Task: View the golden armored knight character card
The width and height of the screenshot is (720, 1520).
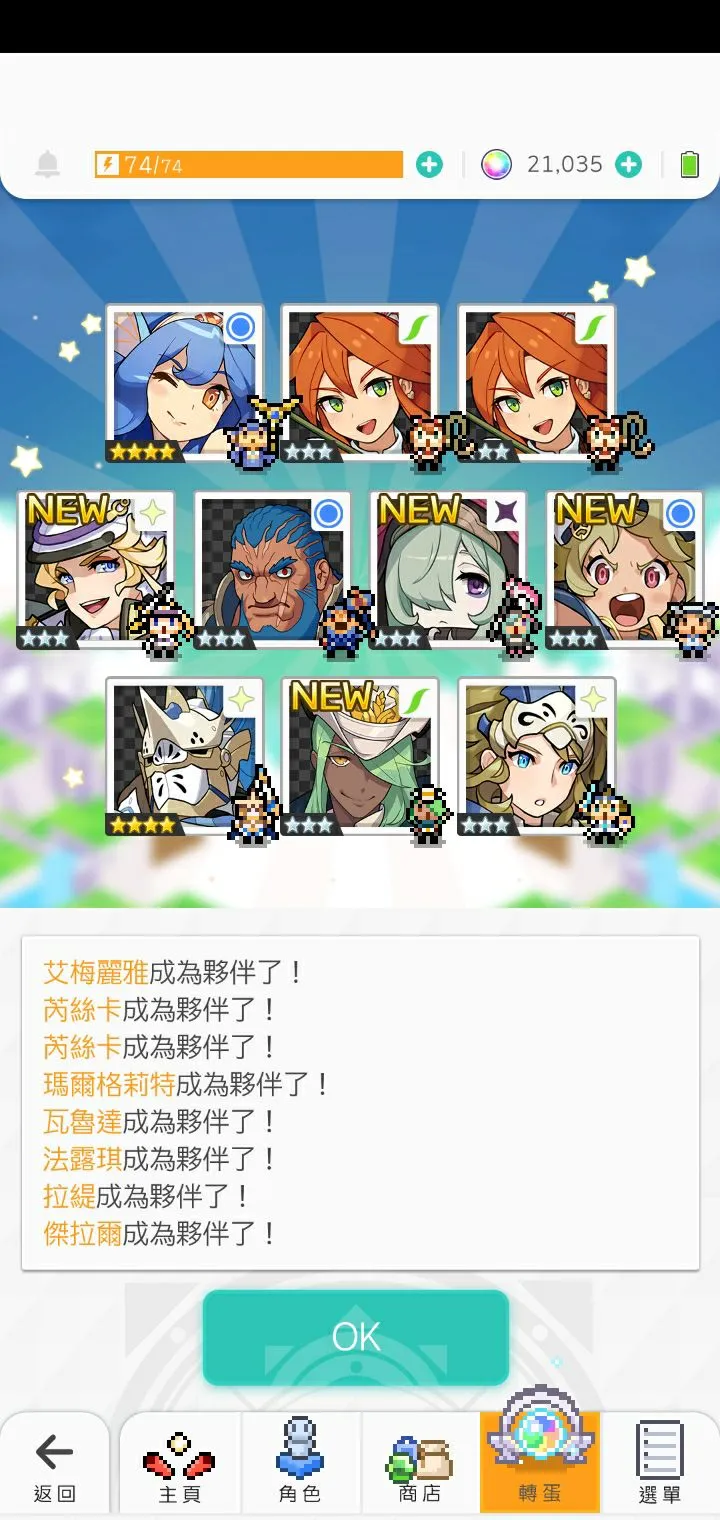Action: coord(183,757)
